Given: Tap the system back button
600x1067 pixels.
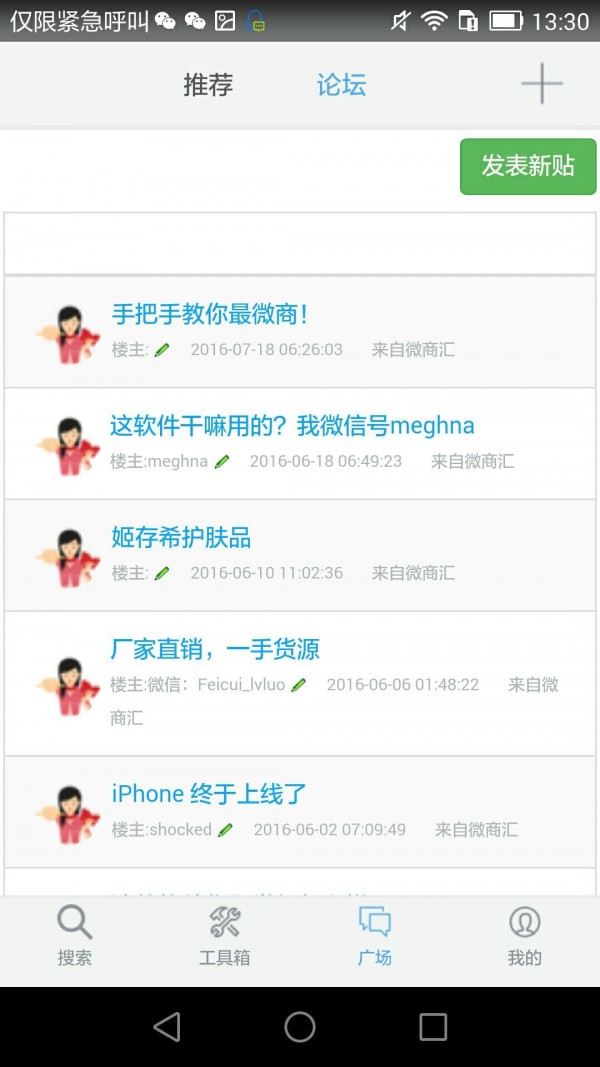Looking at the screenshot, I should [167, 1027].
